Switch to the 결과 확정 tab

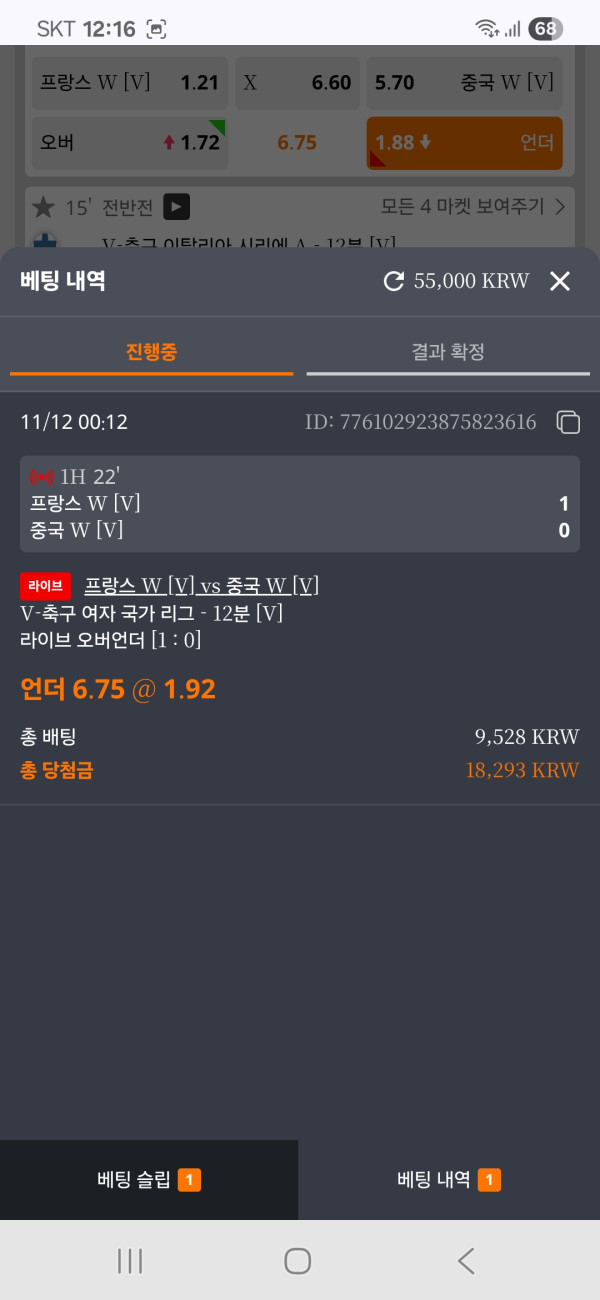pos(448,352)
